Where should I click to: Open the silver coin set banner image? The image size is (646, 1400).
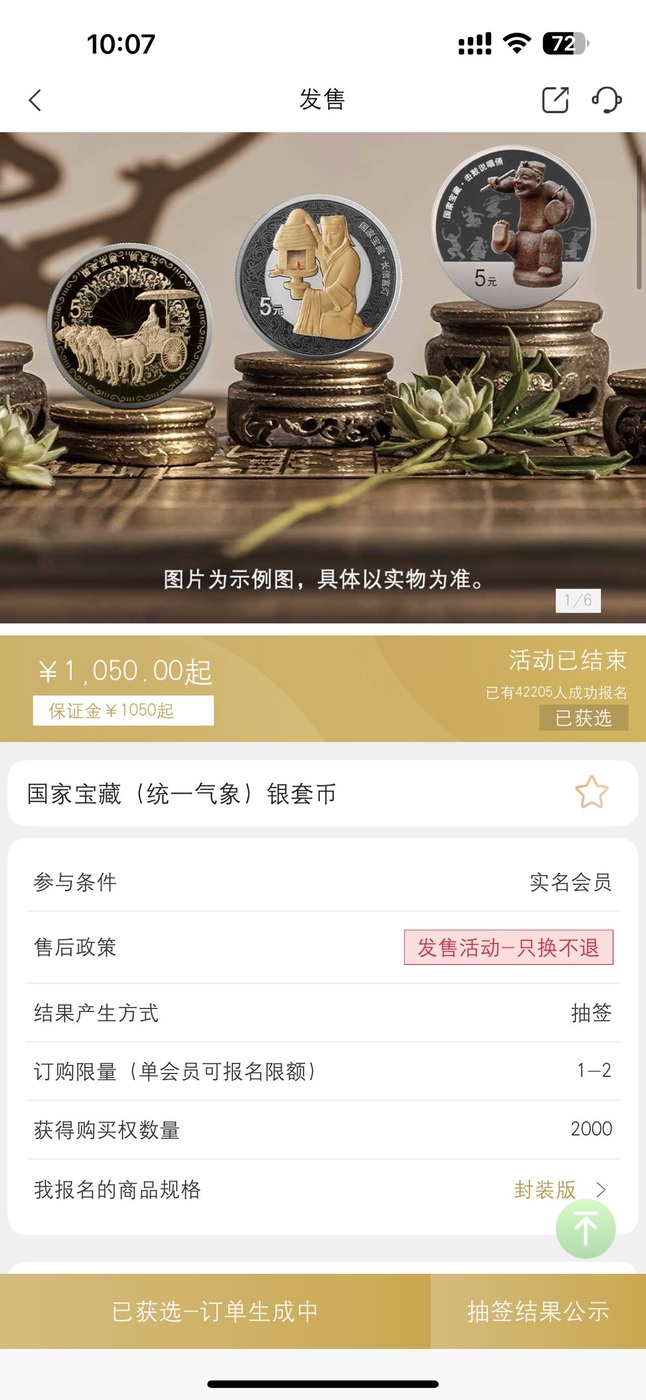(x=323, y=377)
